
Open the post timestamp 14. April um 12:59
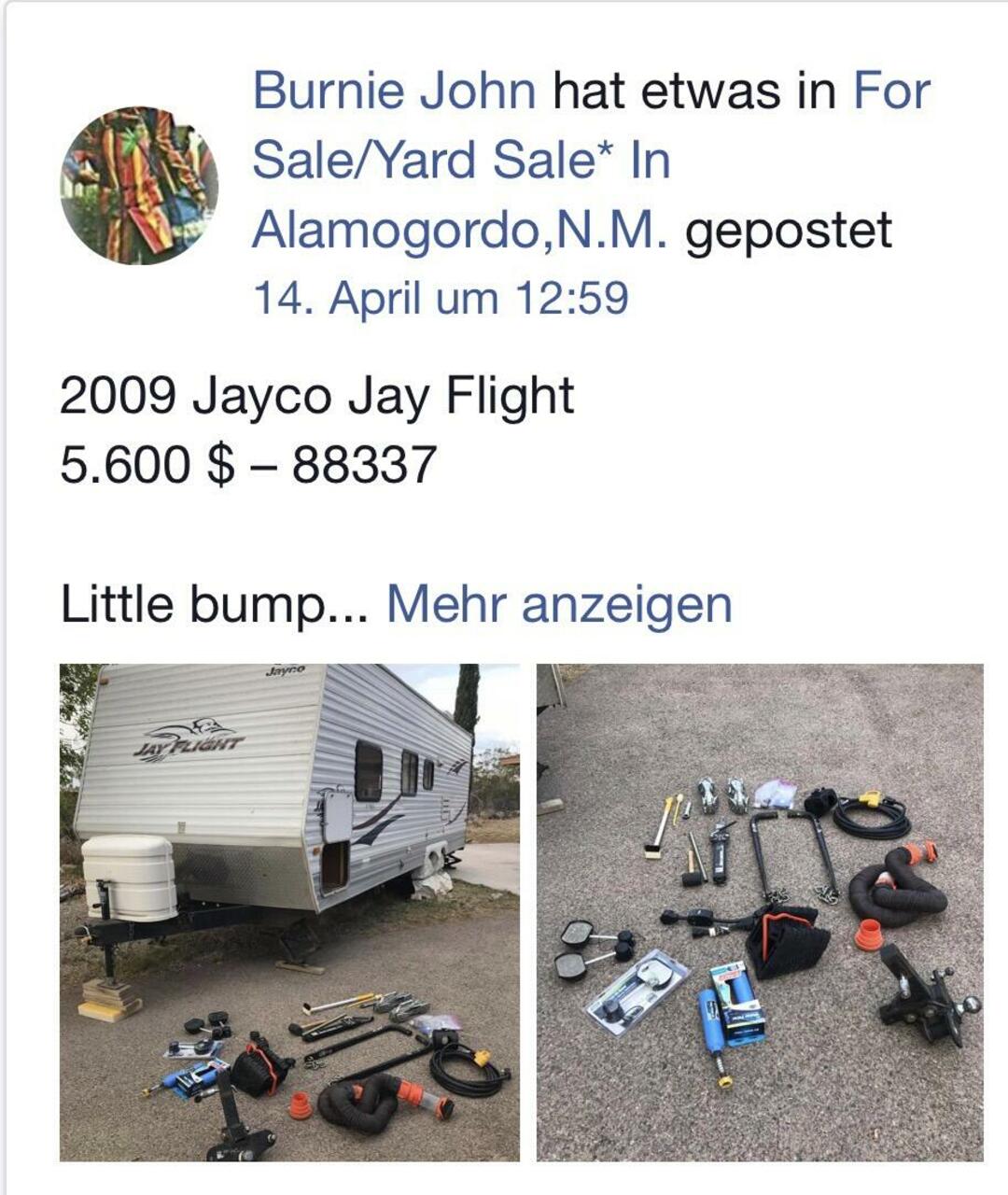click(x=441, y=299)
